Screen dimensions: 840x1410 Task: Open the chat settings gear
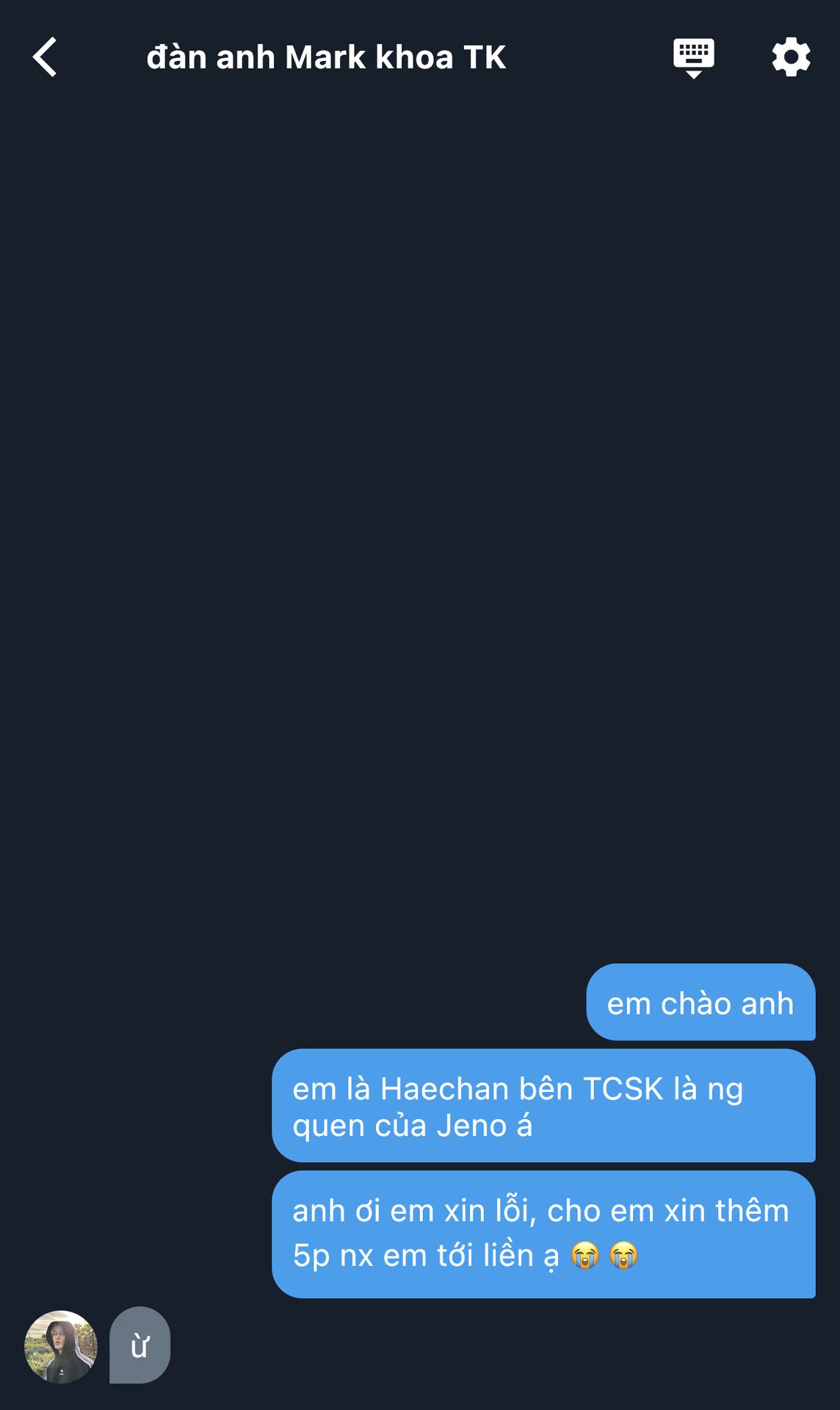click(791, 57)
